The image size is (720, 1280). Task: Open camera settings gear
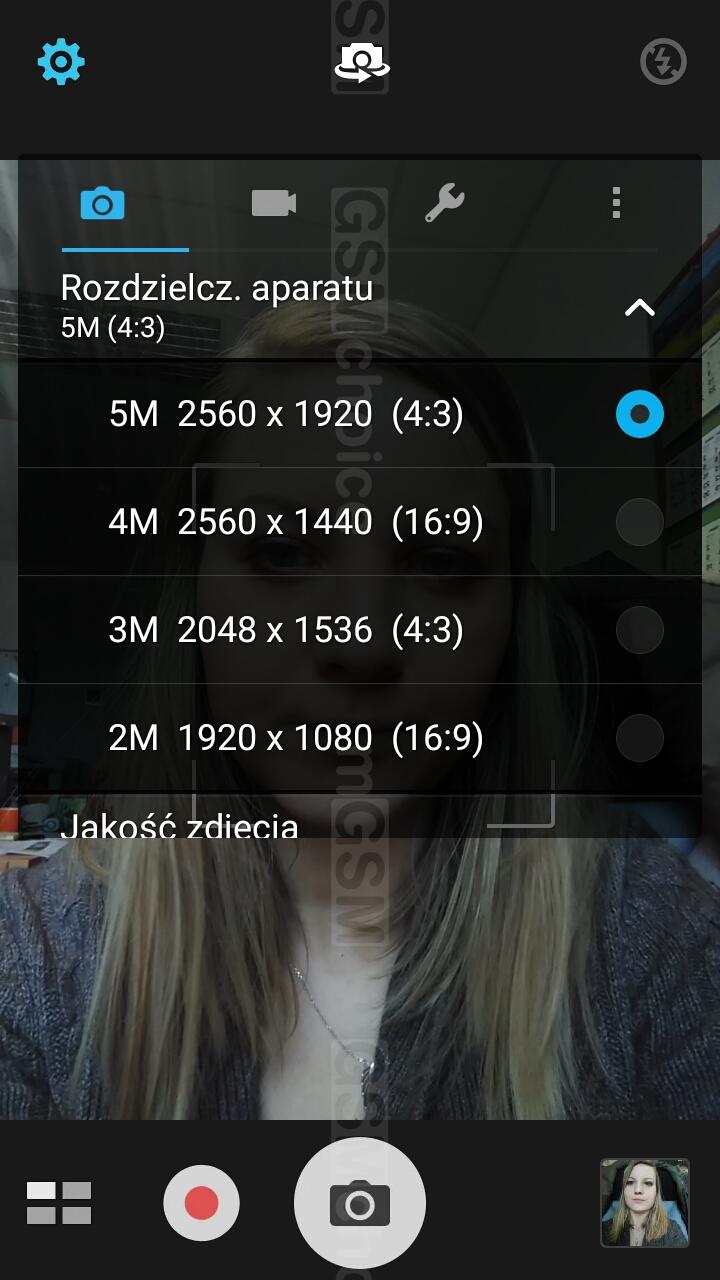[x=61, y=63]
